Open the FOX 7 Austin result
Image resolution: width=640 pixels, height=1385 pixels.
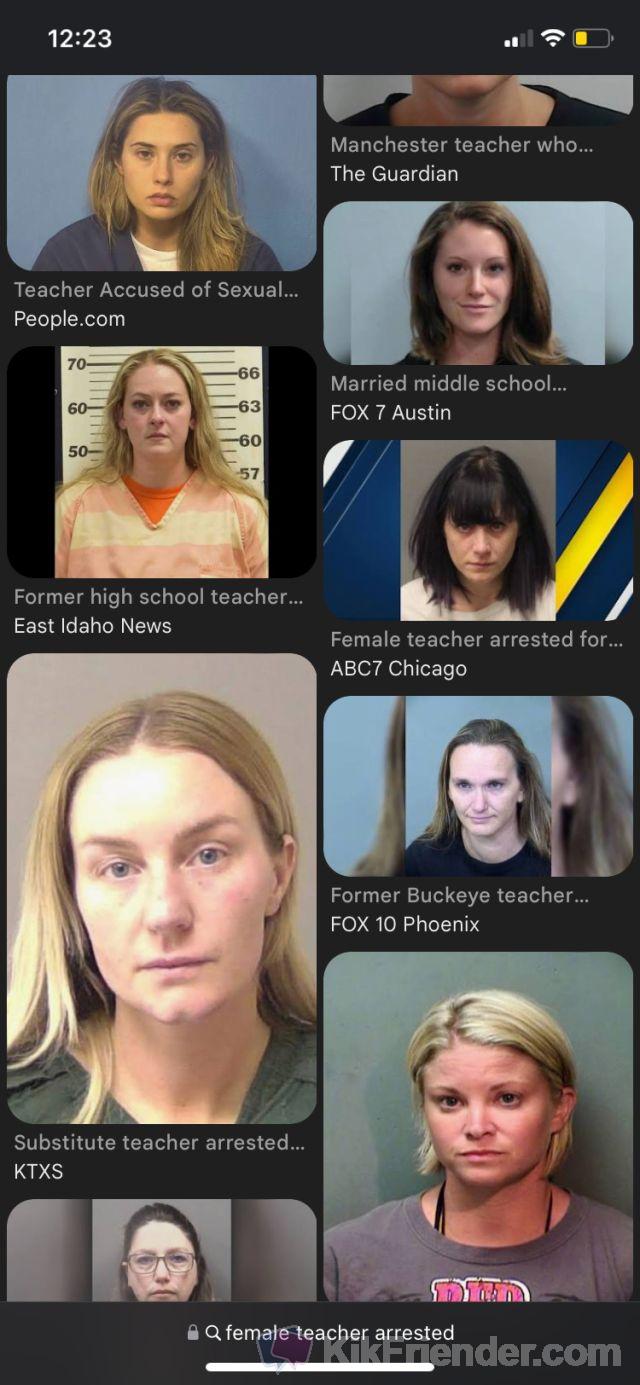tap(477, 283)
